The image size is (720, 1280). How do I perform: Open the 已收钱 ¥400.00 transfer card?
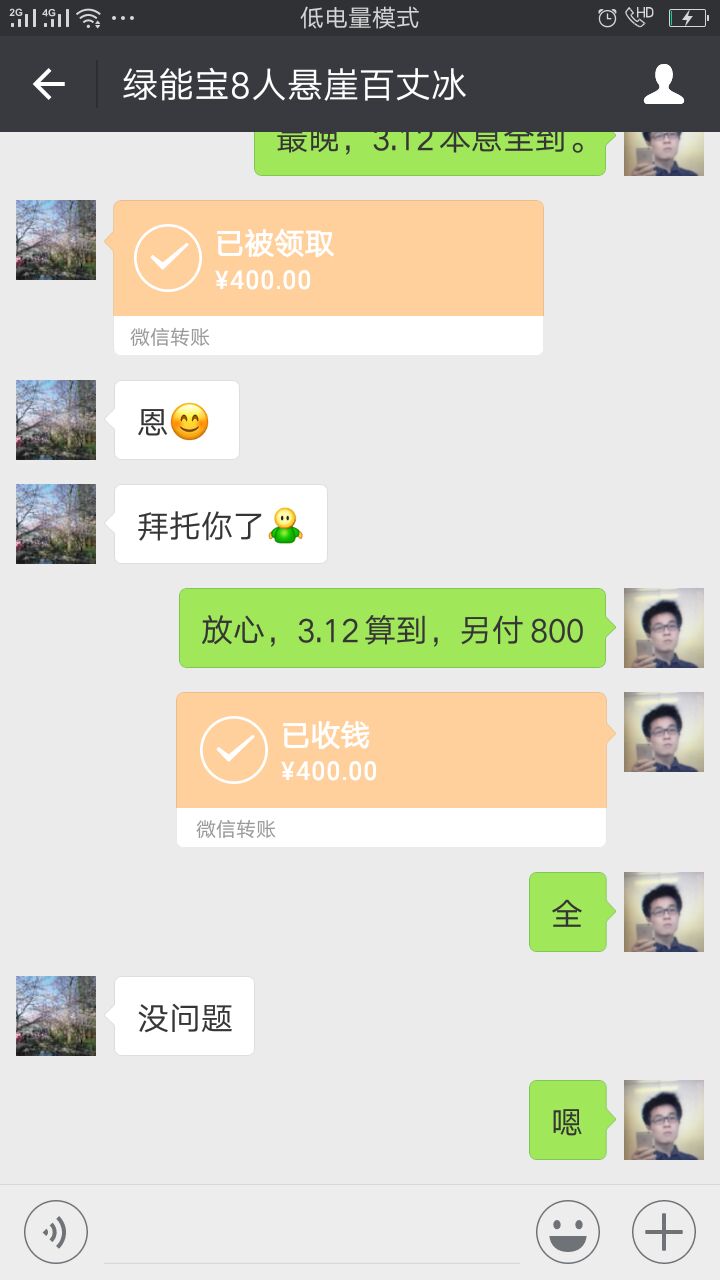pyautogui.click(x=391, y=768)
